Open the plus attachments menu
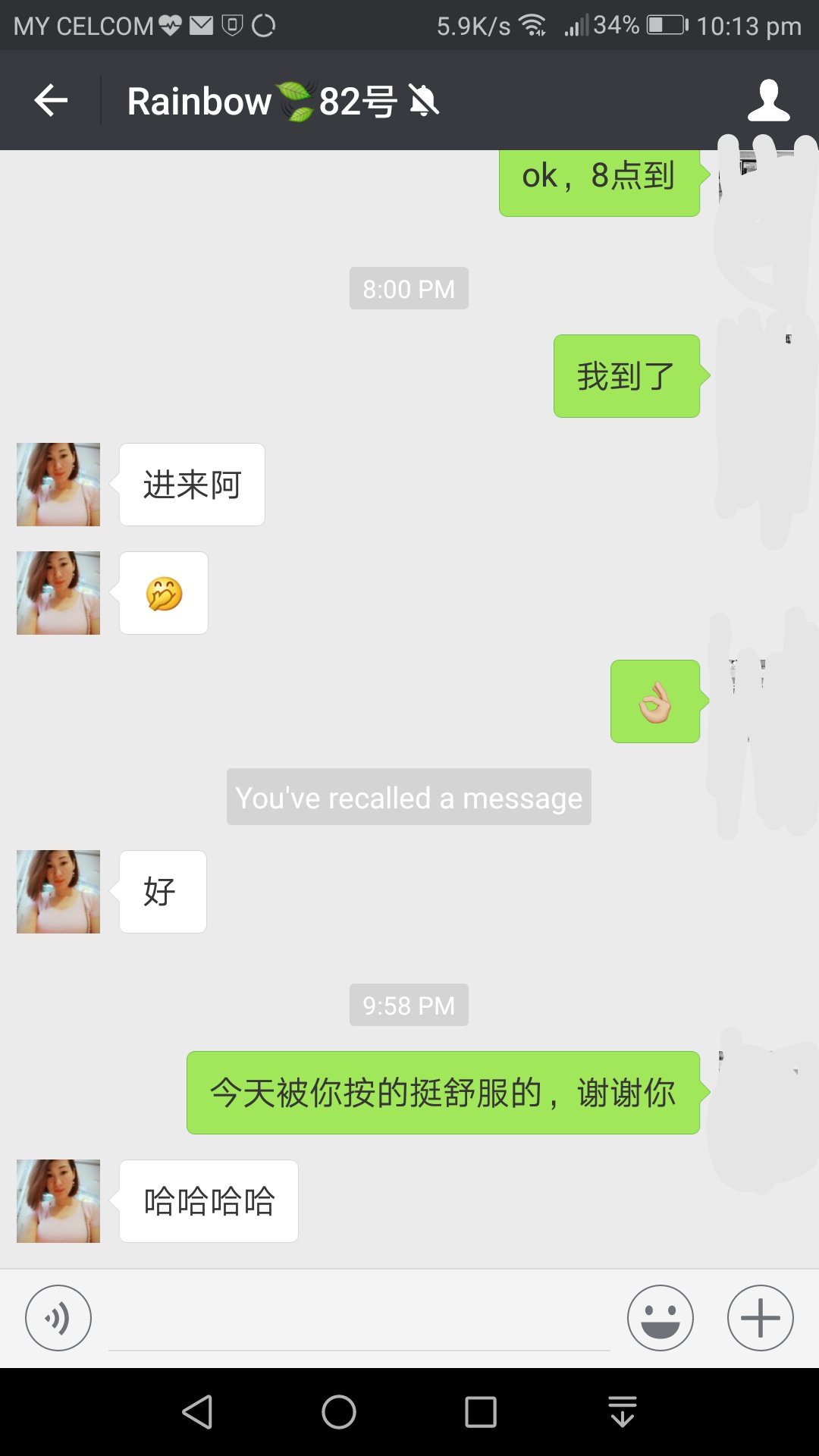 click(x=760, y=1318)
